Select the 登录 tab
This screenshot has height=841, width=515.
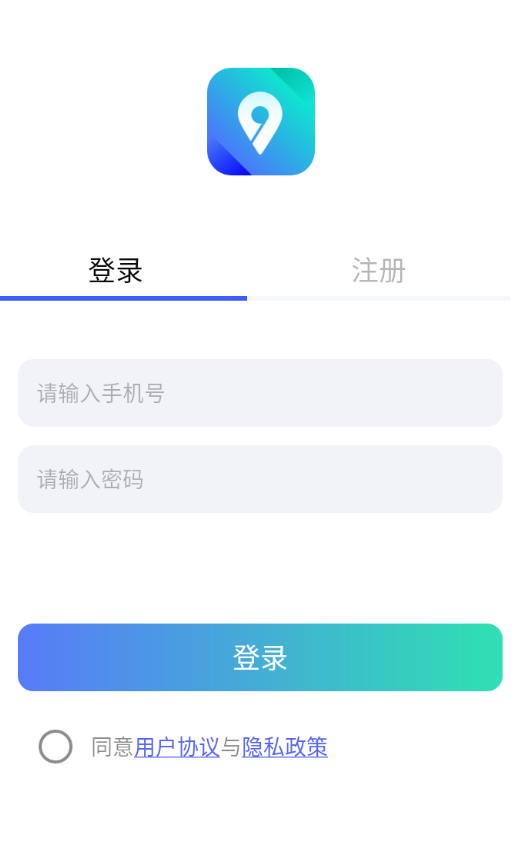(x=115, y=270)
